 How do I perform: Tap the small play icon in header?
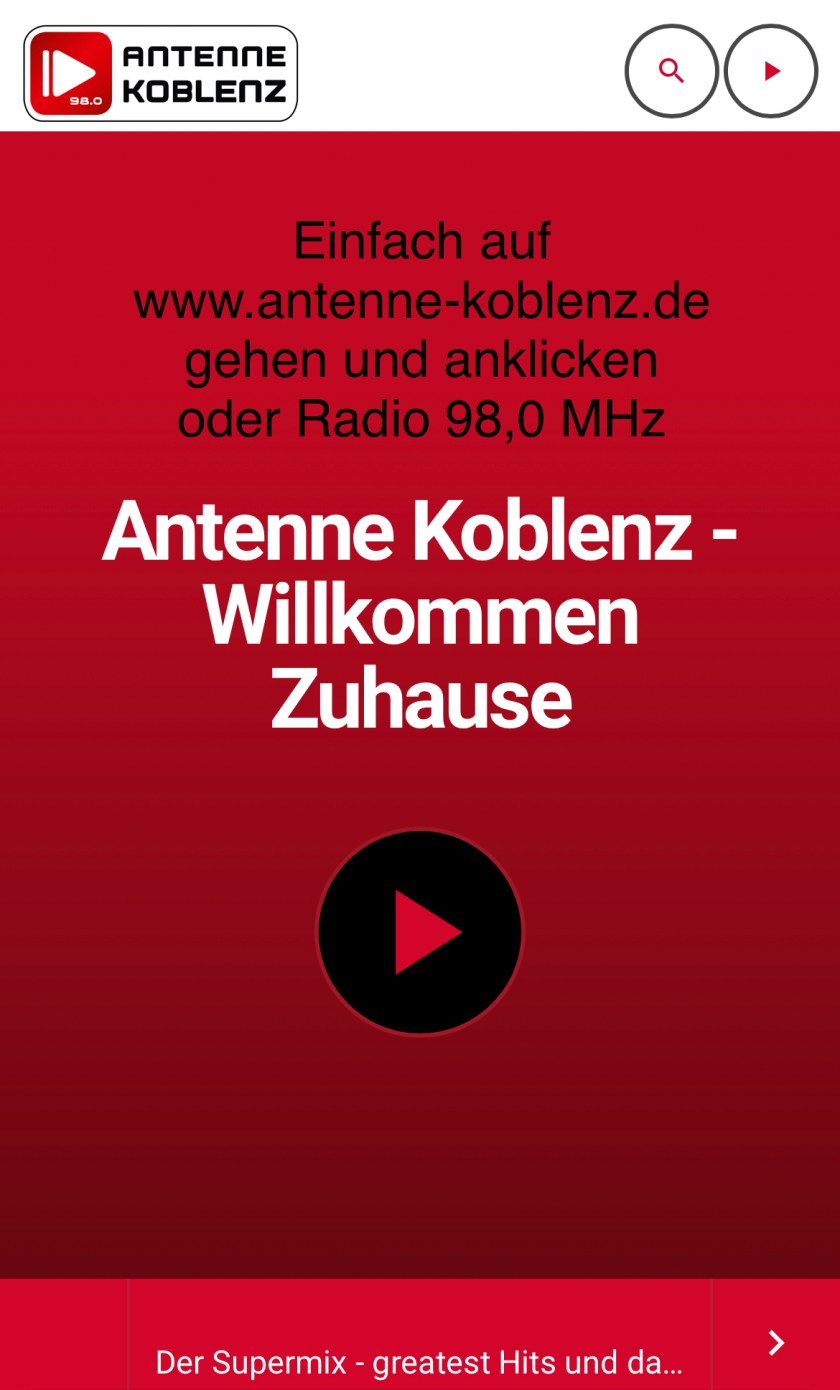[x=771, y=71]
